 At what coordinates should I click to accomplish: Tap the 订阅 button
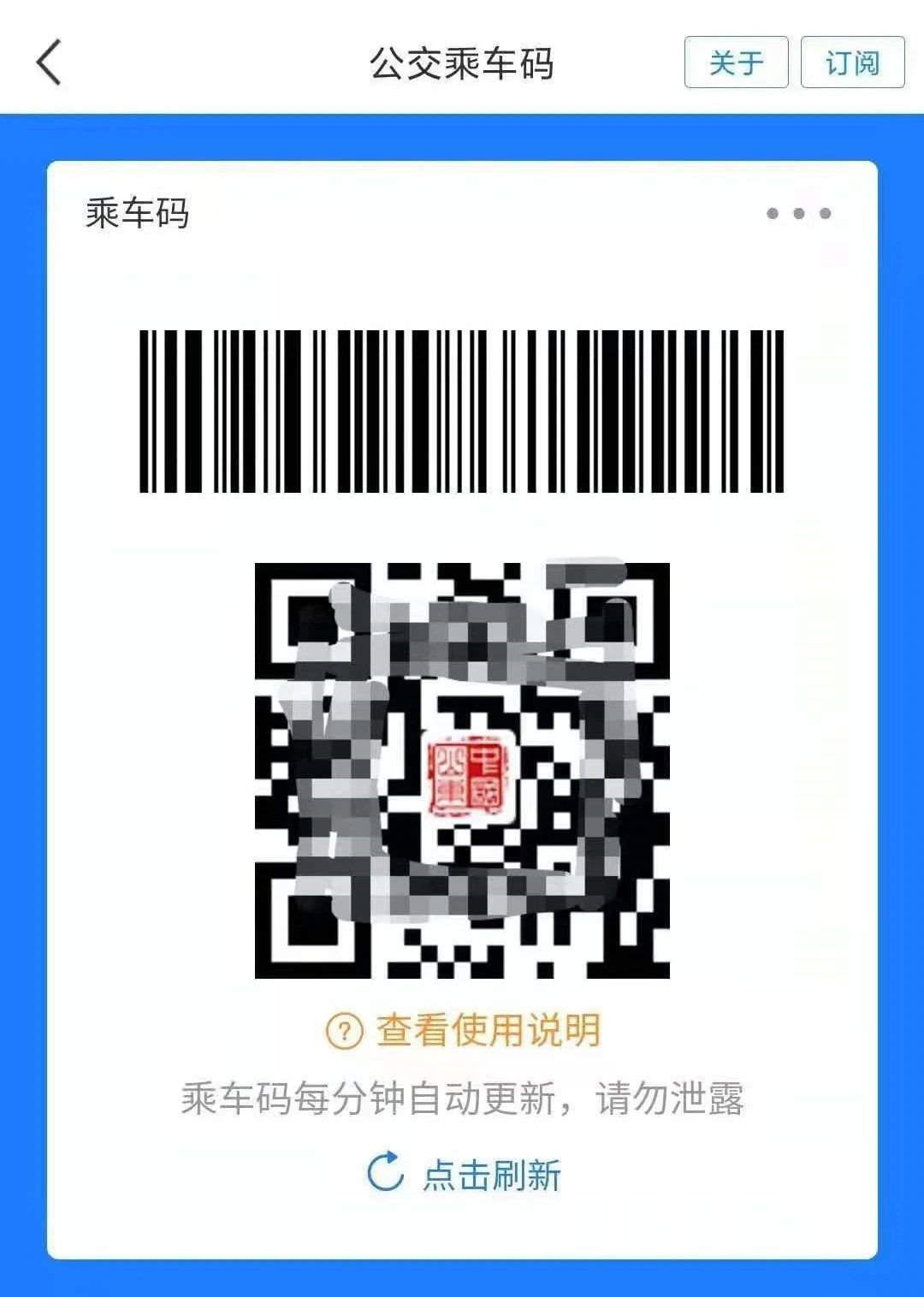[x=852, y=62]
